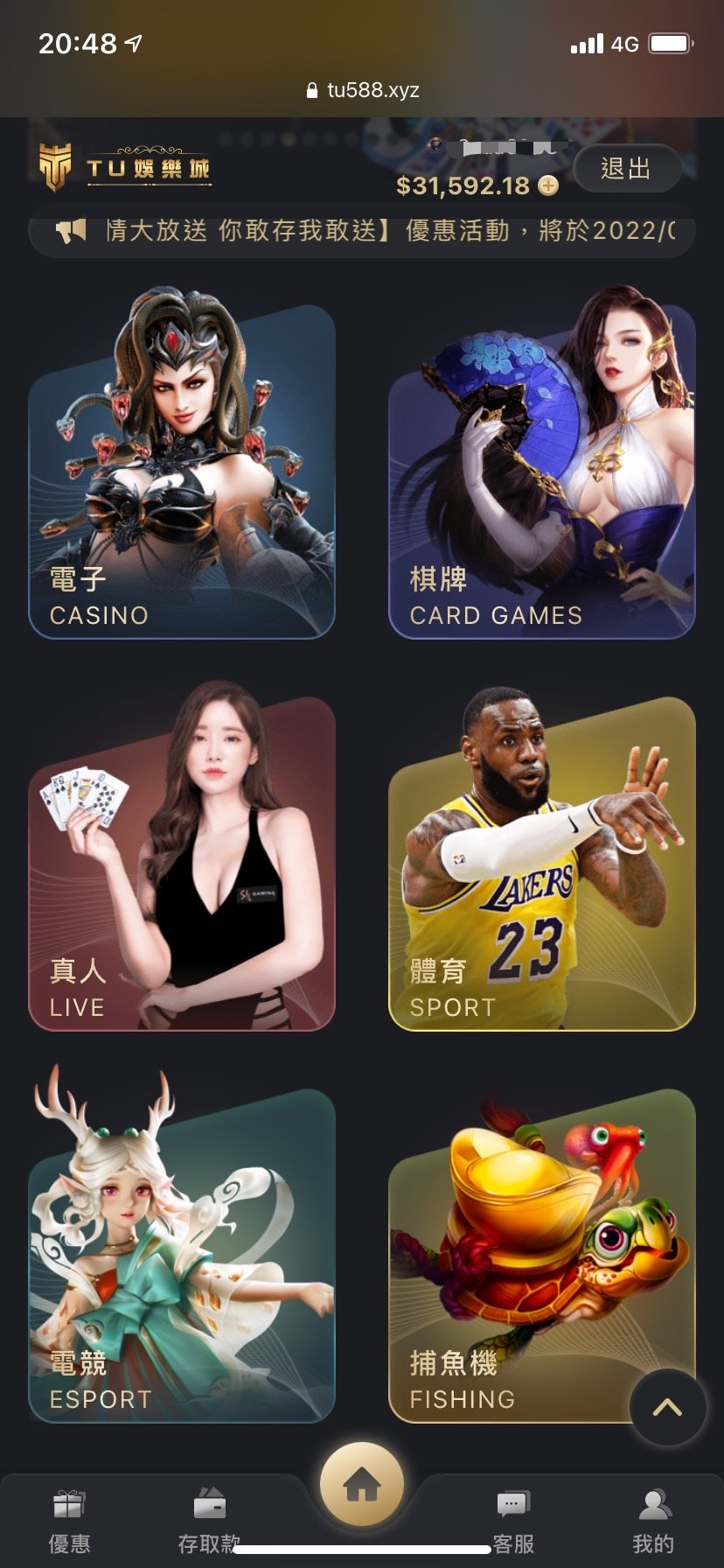Tap the tu588.xyz browser address bar
This screenshot has height=1568, width=724.
(362, 90)
